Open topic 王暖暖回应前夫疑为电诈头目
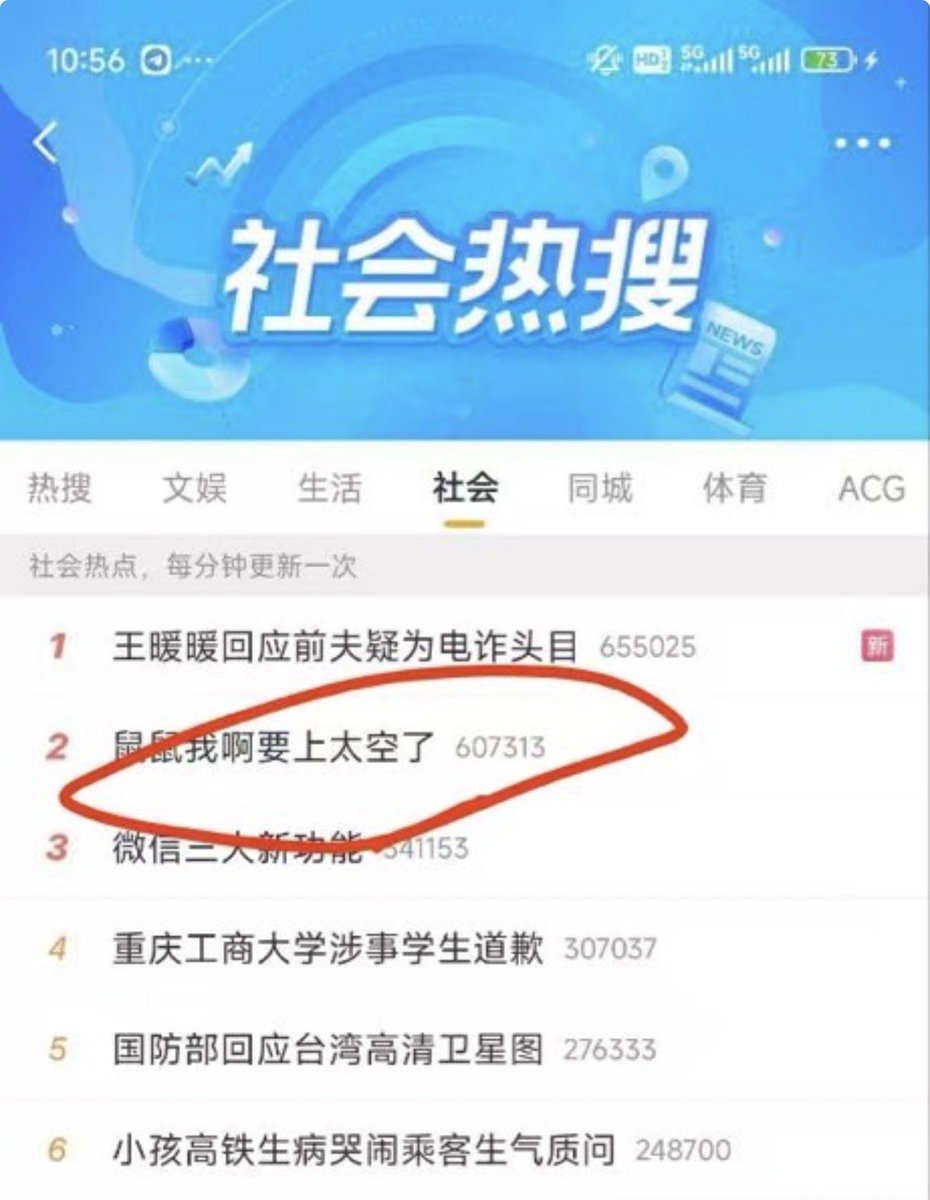This screenshot has height=1200, width=930. [x=345, y=647]
